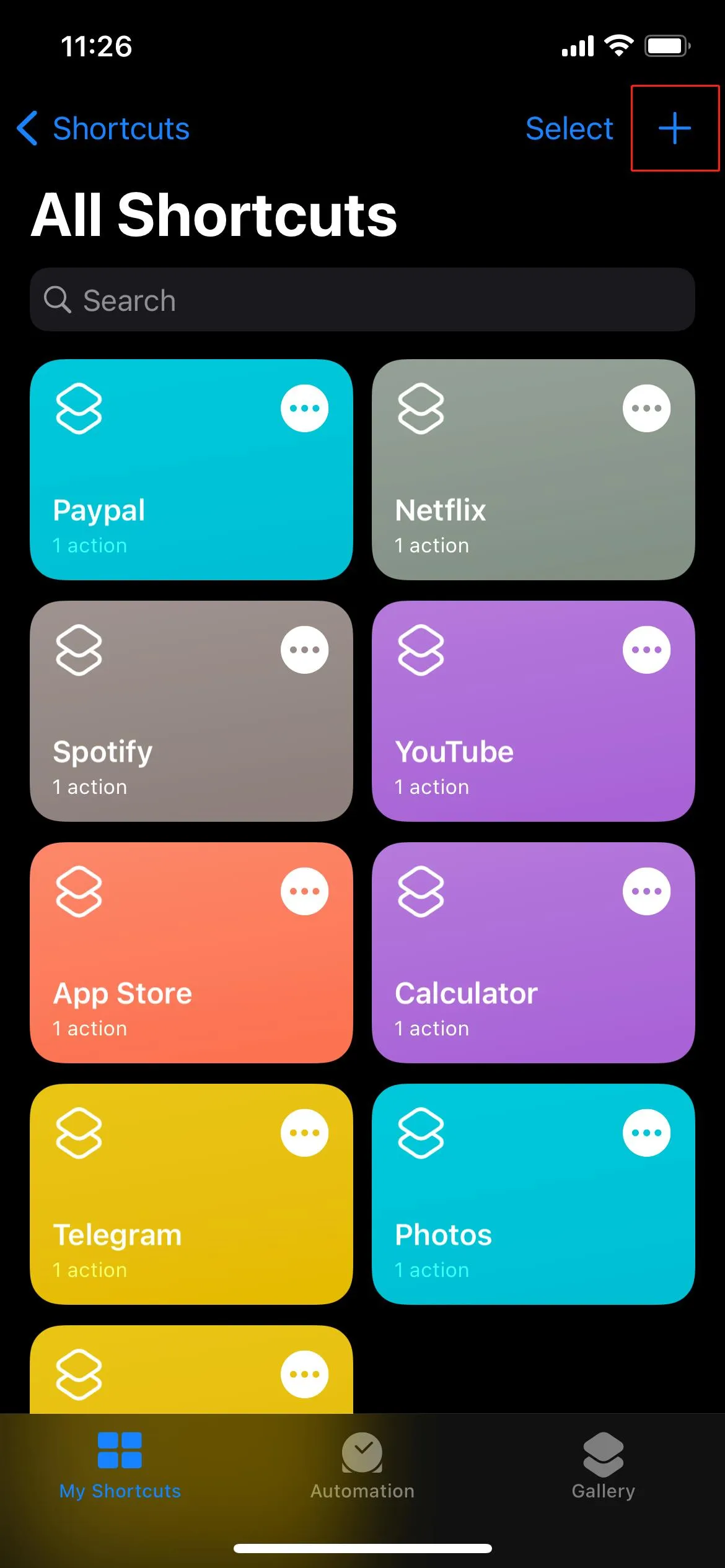The image size is (725, 1568).
Task: Open options menu for Paypal shortcut
Action: point(304,408)
